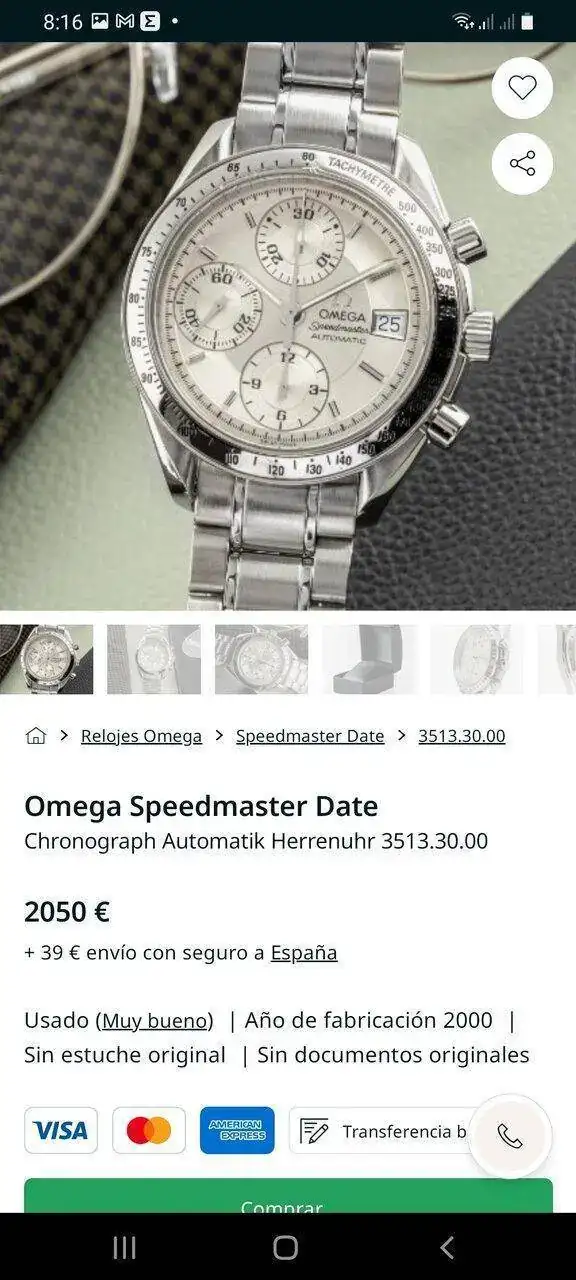
Task: Go back using the system back button
Action: coord(447,1247)
